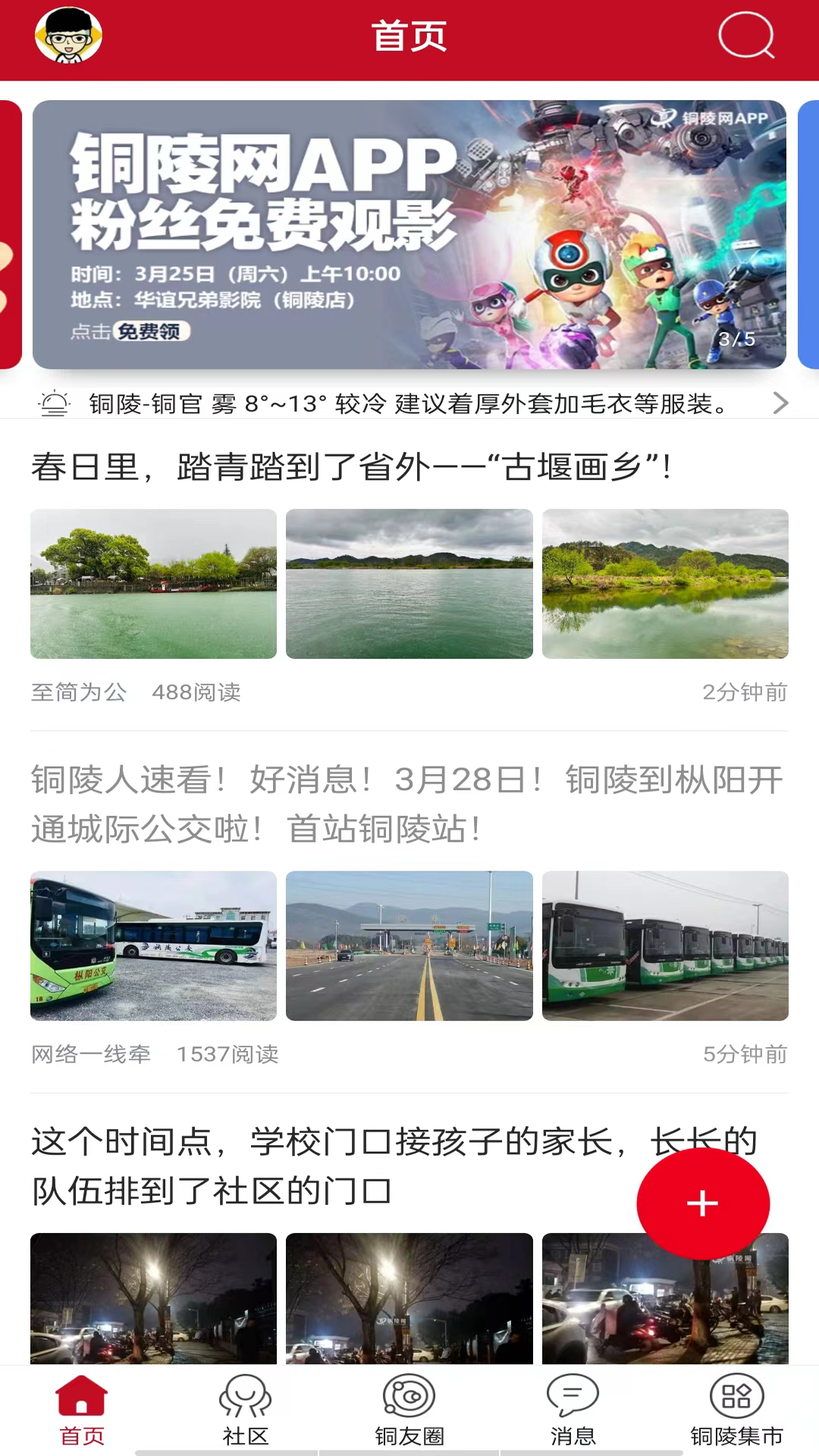Open the carousel banner showing 3/5
The width and height of the screenshot is (819, 1456).
click(409, 231)
